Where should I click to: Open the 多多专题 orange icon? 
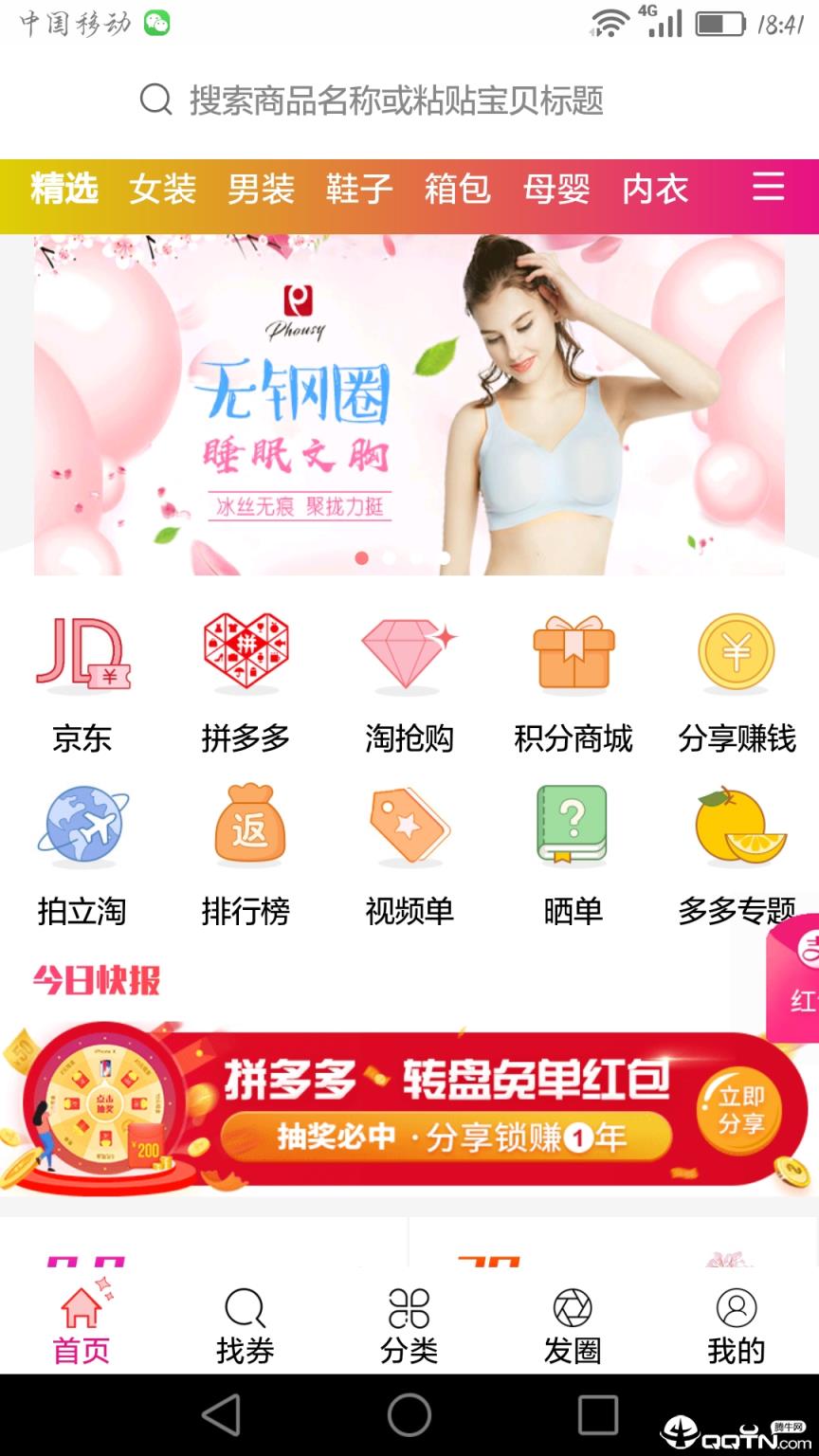click(736, 827)
